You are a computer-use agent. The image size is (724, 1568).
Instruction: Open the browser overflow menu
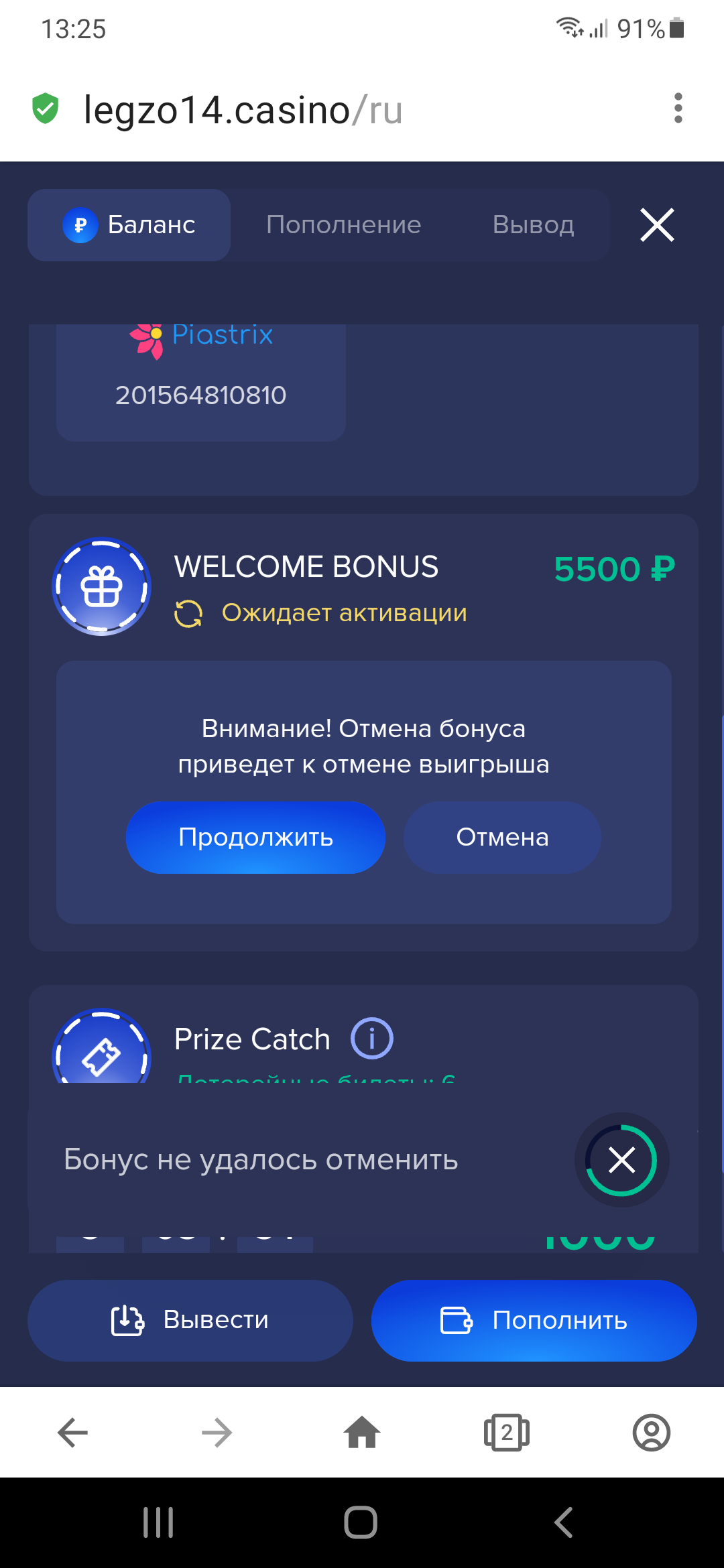(678, 109)
